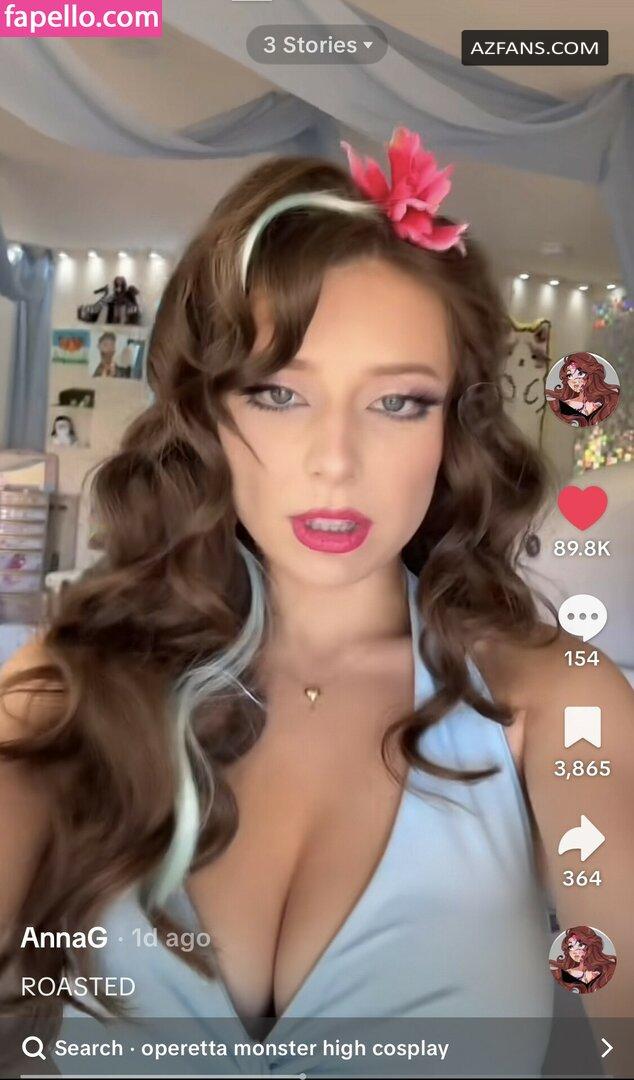The height and width of the screenshot is (1080, 634).
Task: Search operetta monster high cosplay
Action: coord(317,1048)
